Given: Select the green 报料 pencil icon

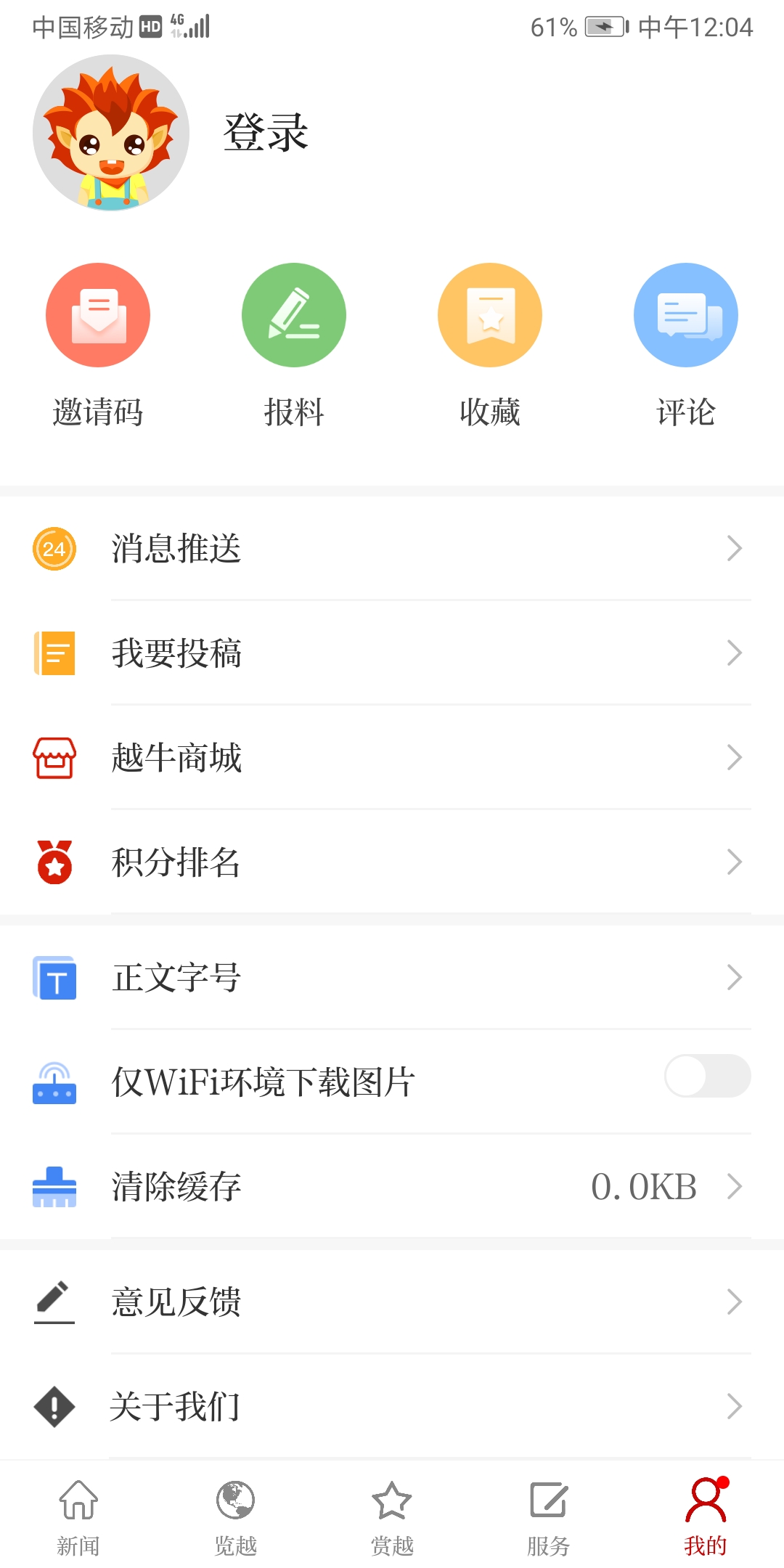Looking at the screenshot, I should 294,314.
